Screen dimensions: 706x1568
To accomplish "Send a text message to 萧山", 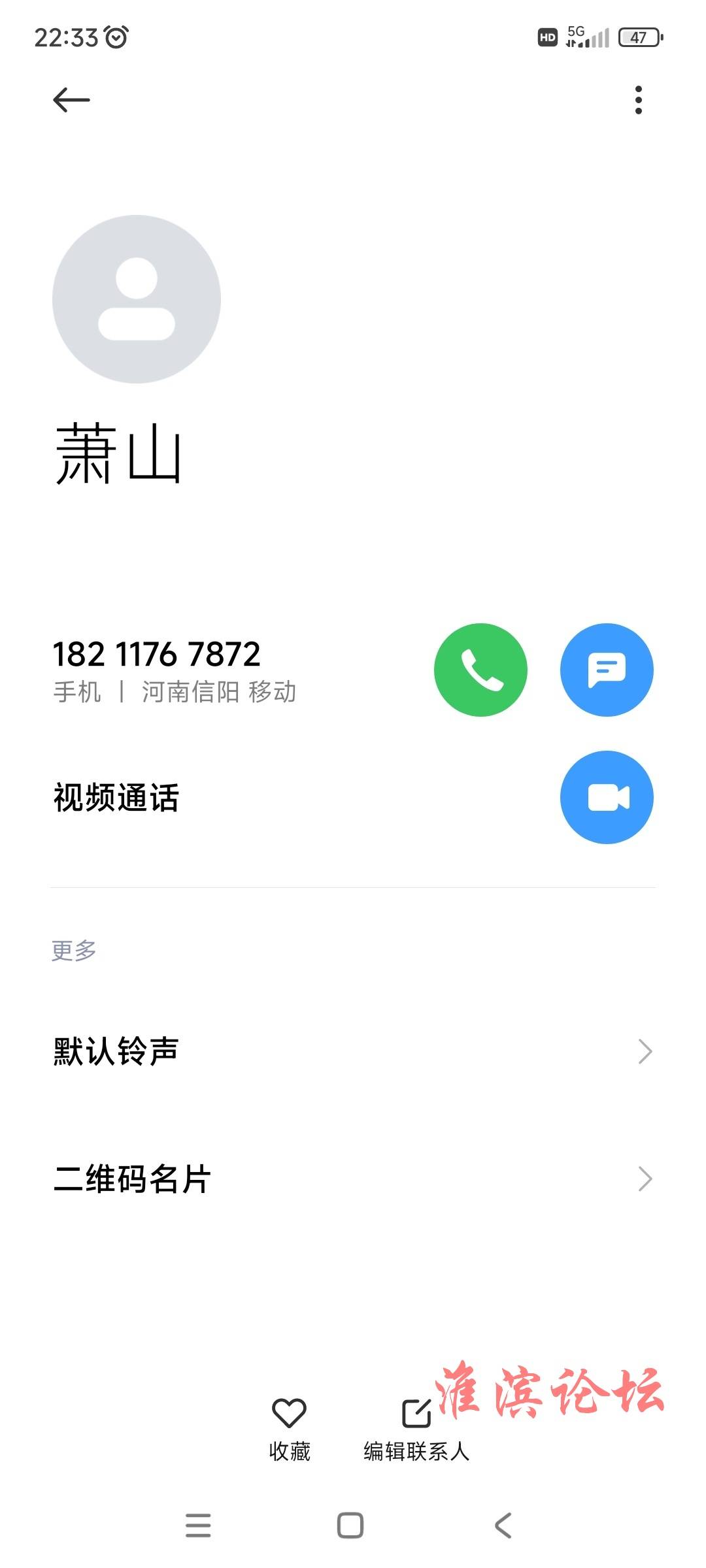I will click(x=607, y=670).
